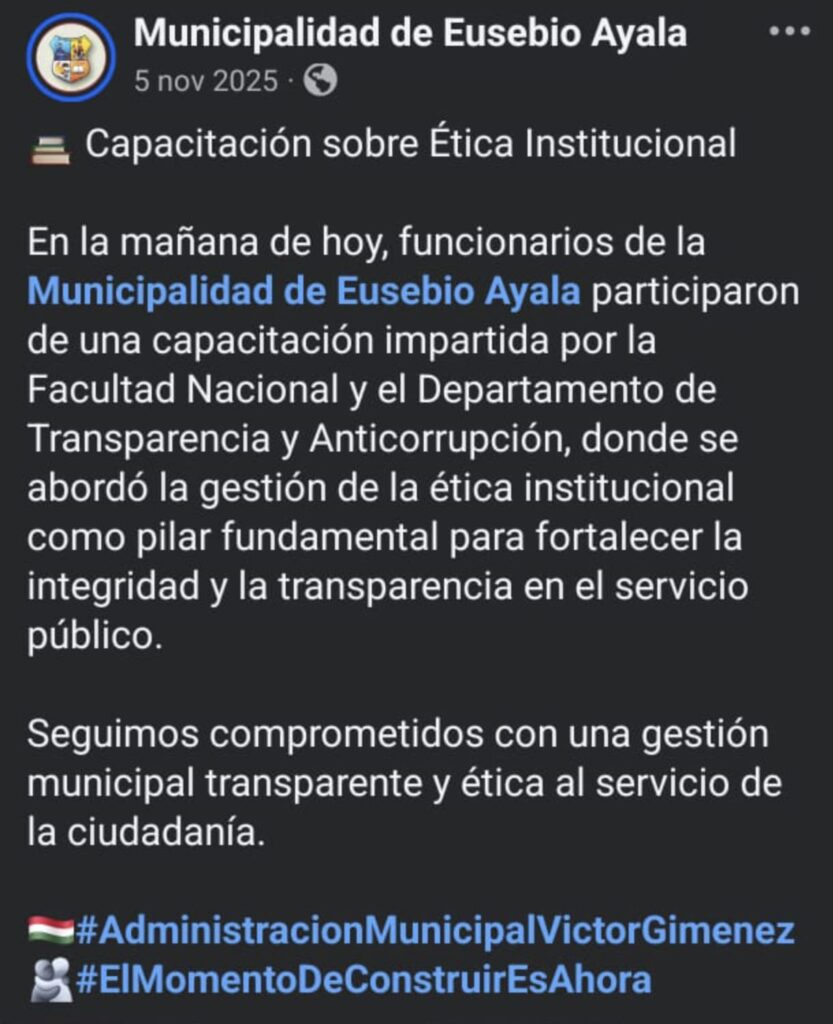Open the Municipalidad de Eusebio Ayala page name
The width and height of the screenshot is (833, 1024).
(x=410, y=33)
